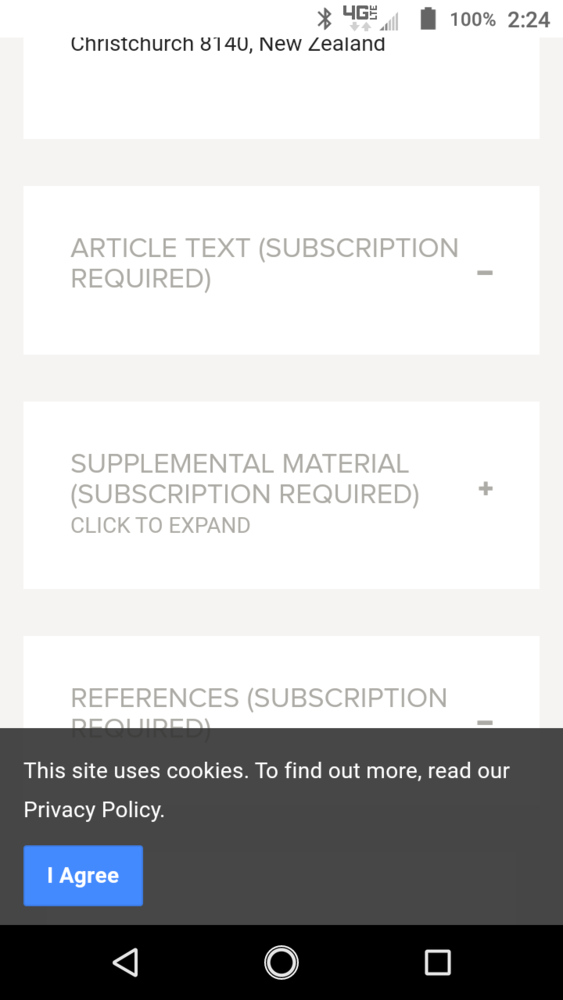Image resolution: width=563 pixels, height=1000 pixels.
Task: Expand the Supplemental Material section
Action: [485, 489]
